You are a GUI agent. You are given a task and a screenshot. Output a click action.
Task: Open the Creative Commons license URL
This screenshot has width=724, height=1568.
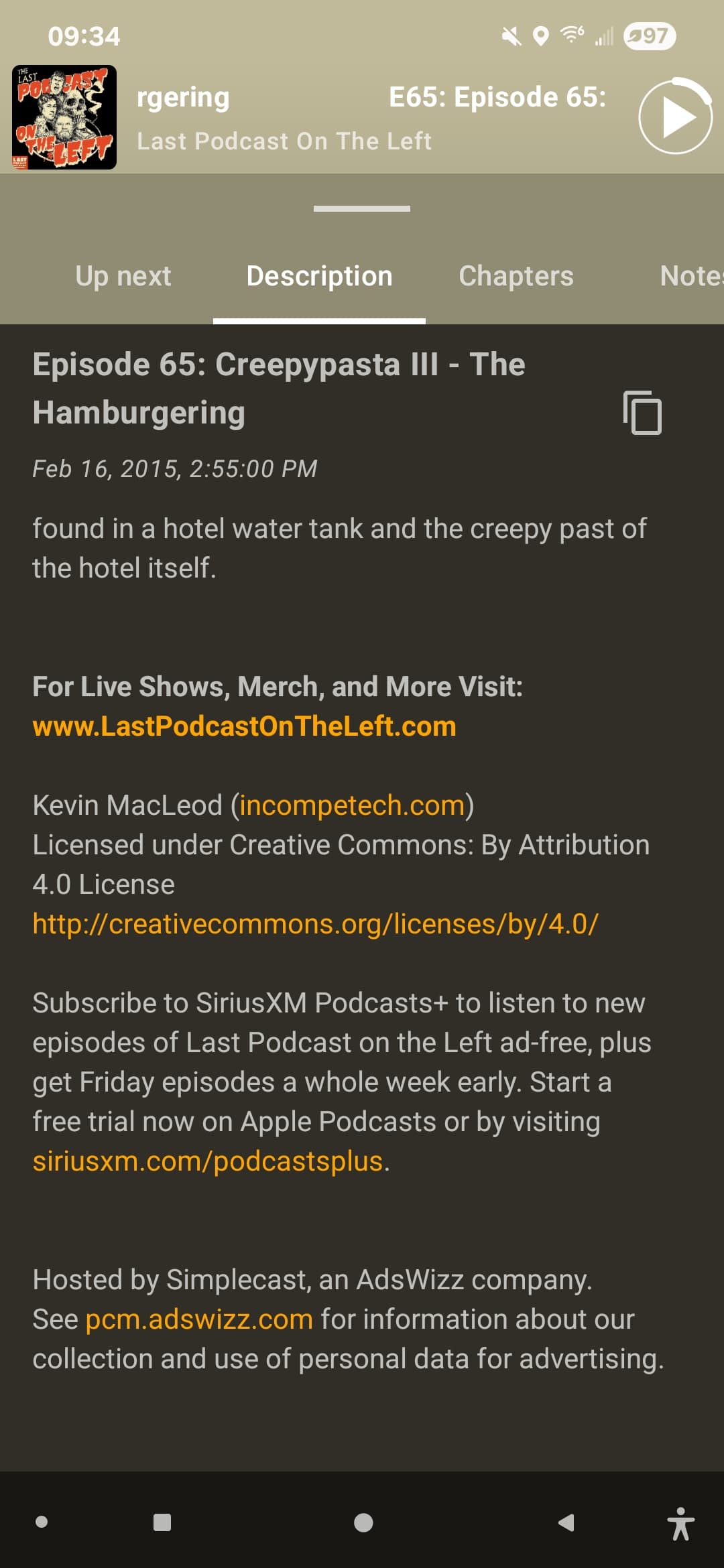click(x=315, y=924)
